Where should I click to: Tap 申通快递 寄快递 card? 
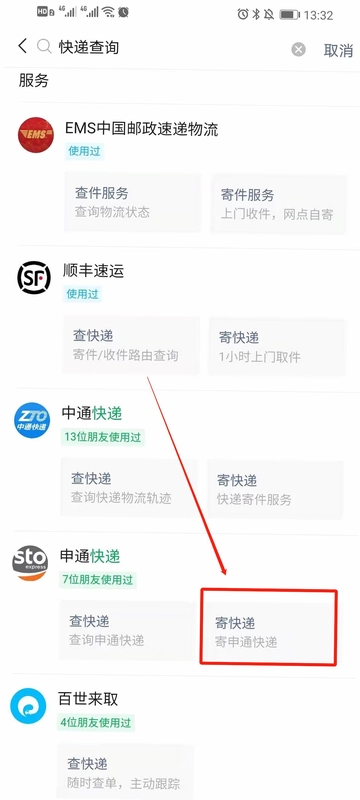click(269, 628)
